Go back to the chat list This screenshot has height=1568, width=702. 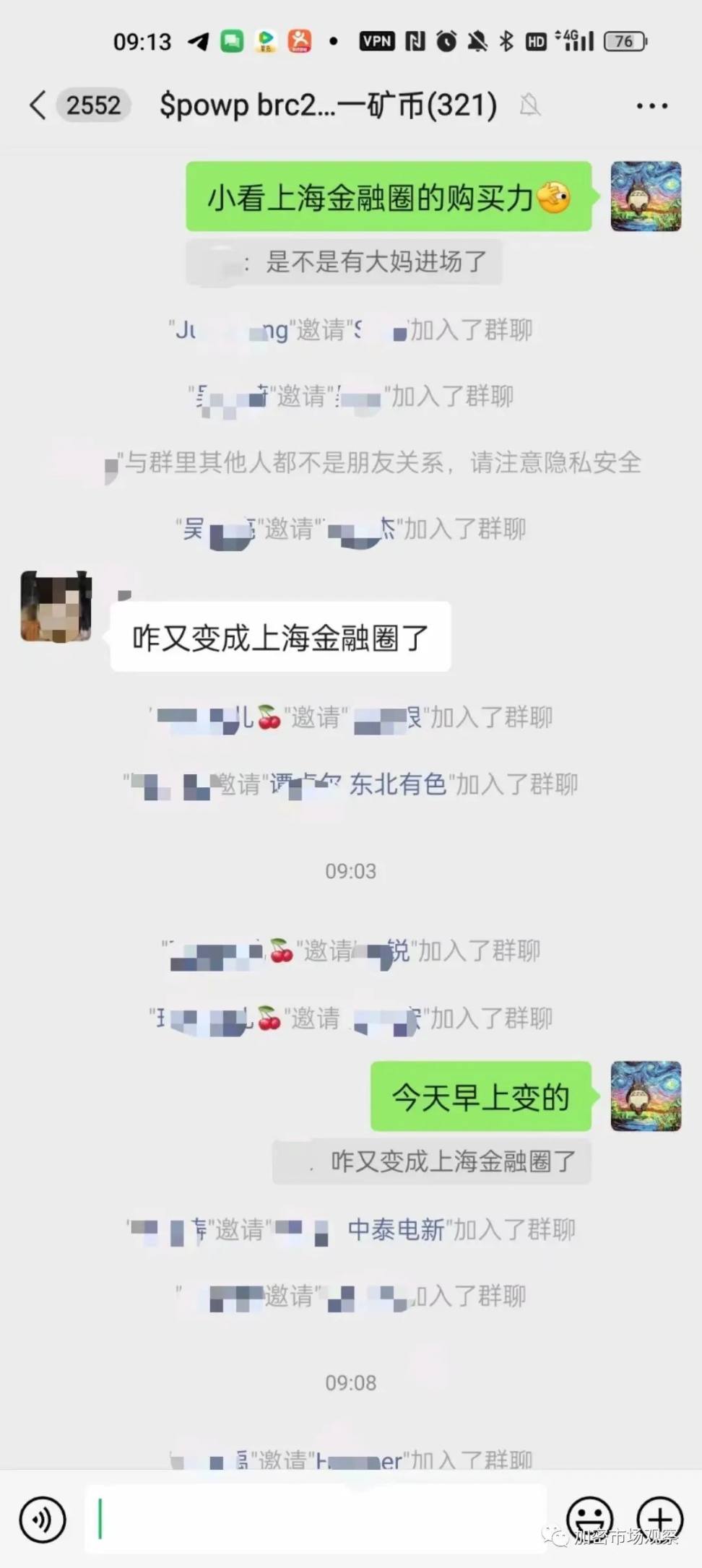tap(38, 105)
